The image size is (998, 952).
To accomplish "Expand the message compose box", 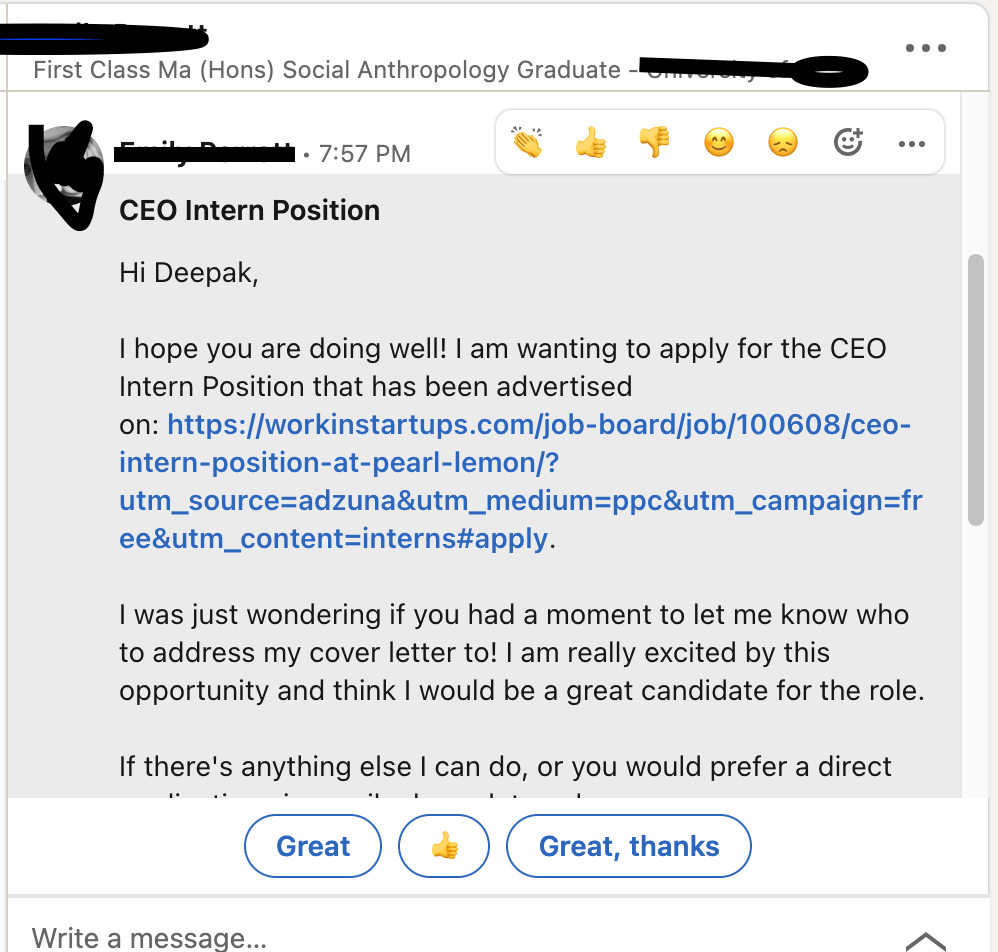I will coord(925,940).
